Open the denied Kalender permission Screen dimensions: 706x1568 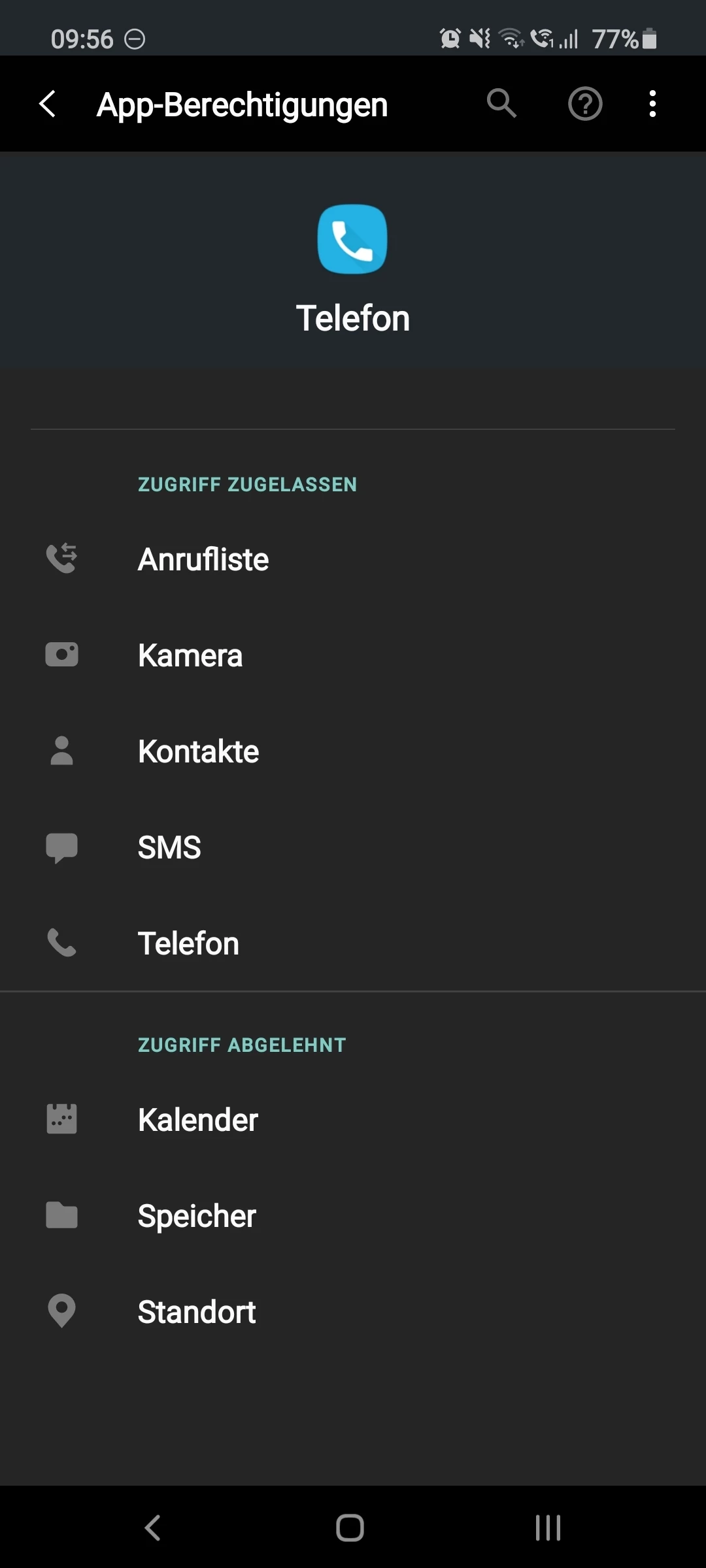tap(353, 1120)
